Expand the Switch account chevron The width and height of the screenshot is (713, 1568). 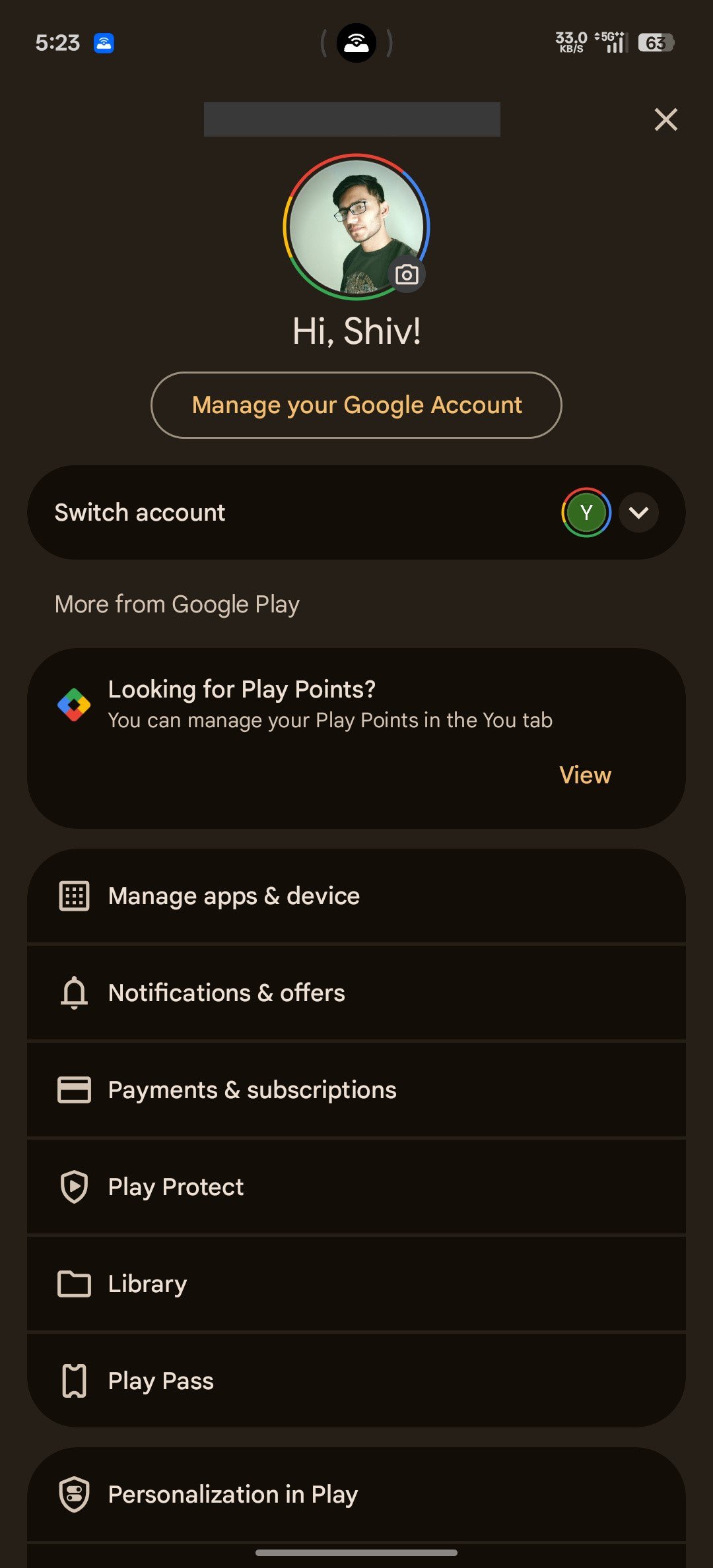pos(638,512)
